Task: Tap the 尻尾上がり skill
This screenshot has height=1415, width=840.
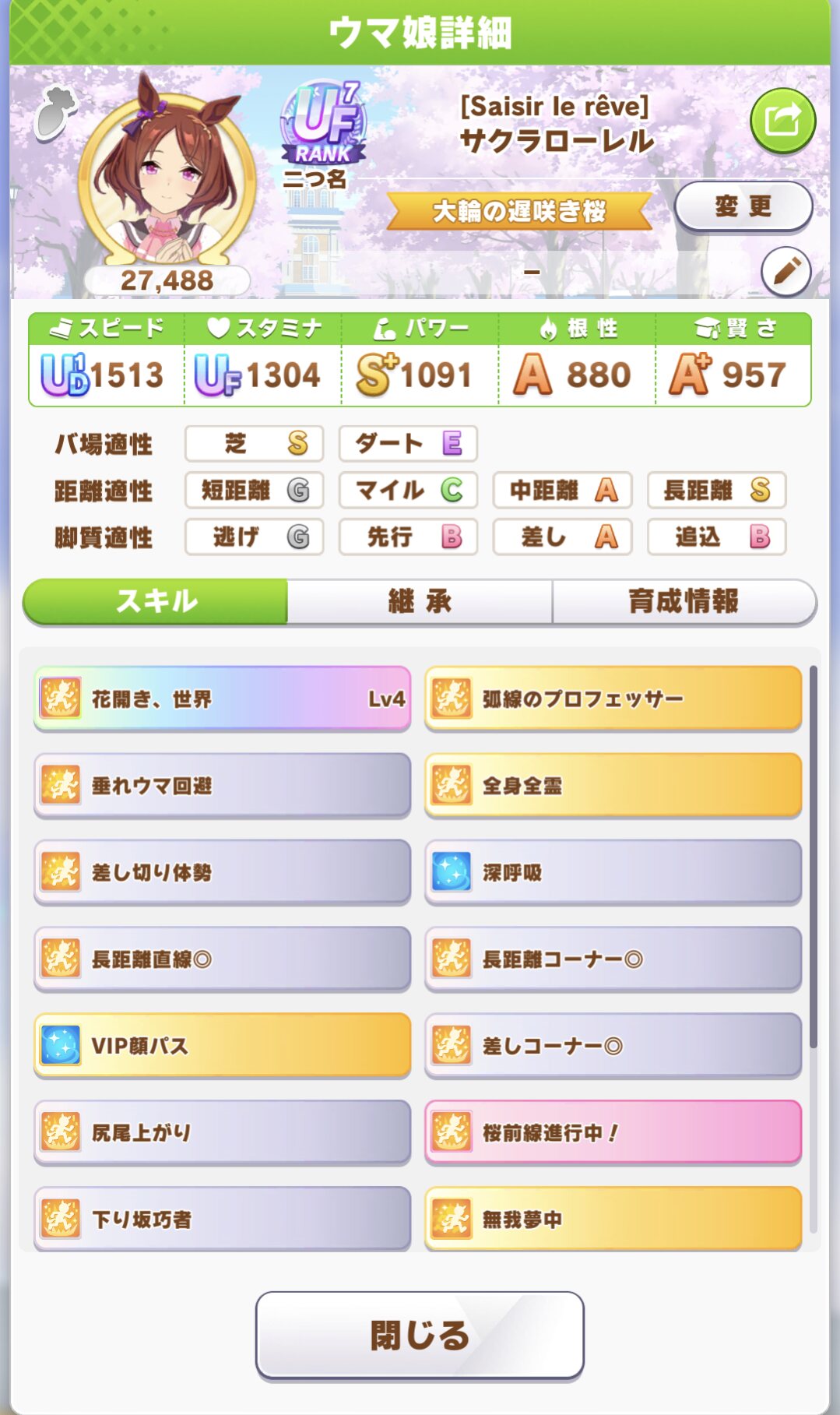Action: (x=222, y=1132)
